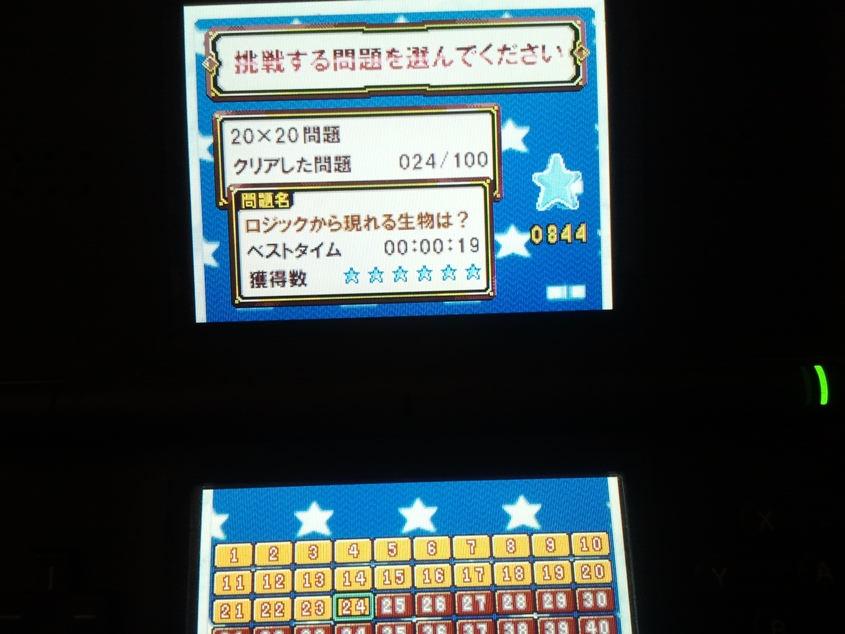
Task: Open puzzle number 25
Action: point(393,605)
